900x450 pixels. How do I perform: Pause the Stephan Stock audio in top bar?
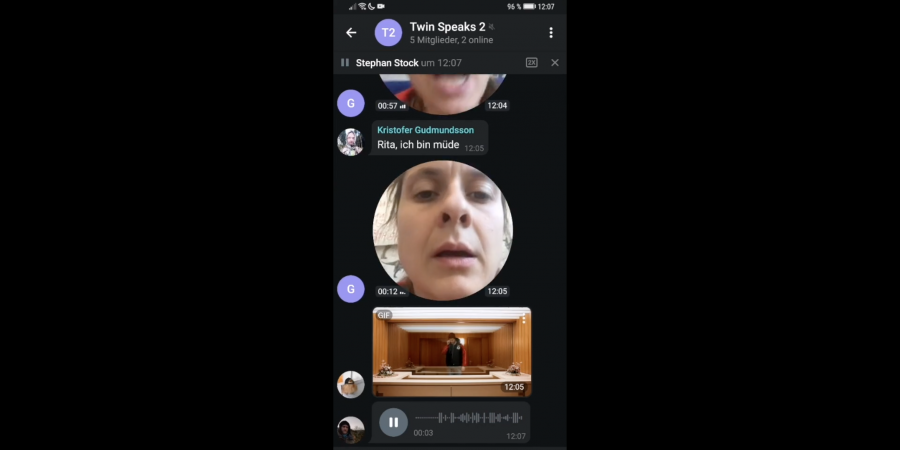(x=345, y=63)
